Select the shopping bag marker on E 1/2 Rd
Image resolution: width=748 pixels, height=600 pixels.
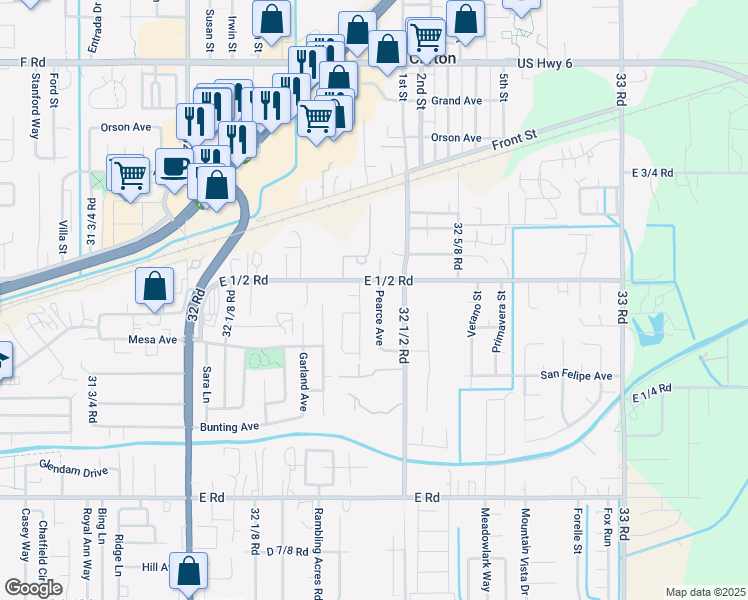[155, 287]
